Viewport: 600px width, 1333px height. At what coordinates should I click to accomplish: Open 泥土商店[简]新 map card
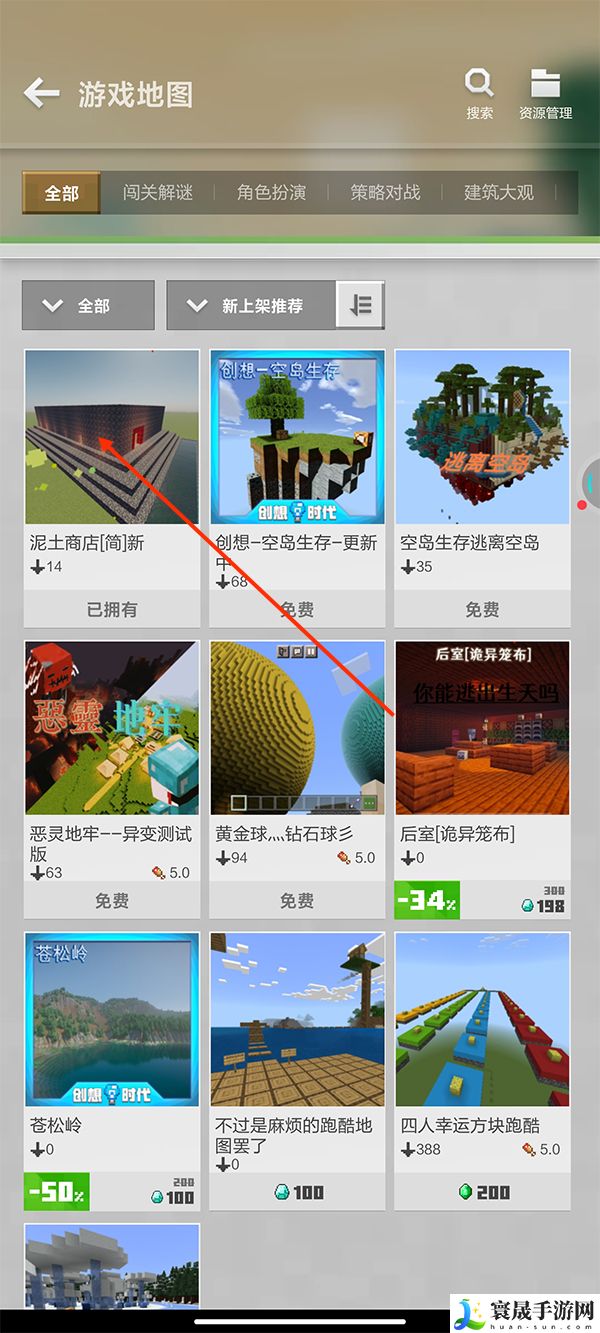coord(112,437)
